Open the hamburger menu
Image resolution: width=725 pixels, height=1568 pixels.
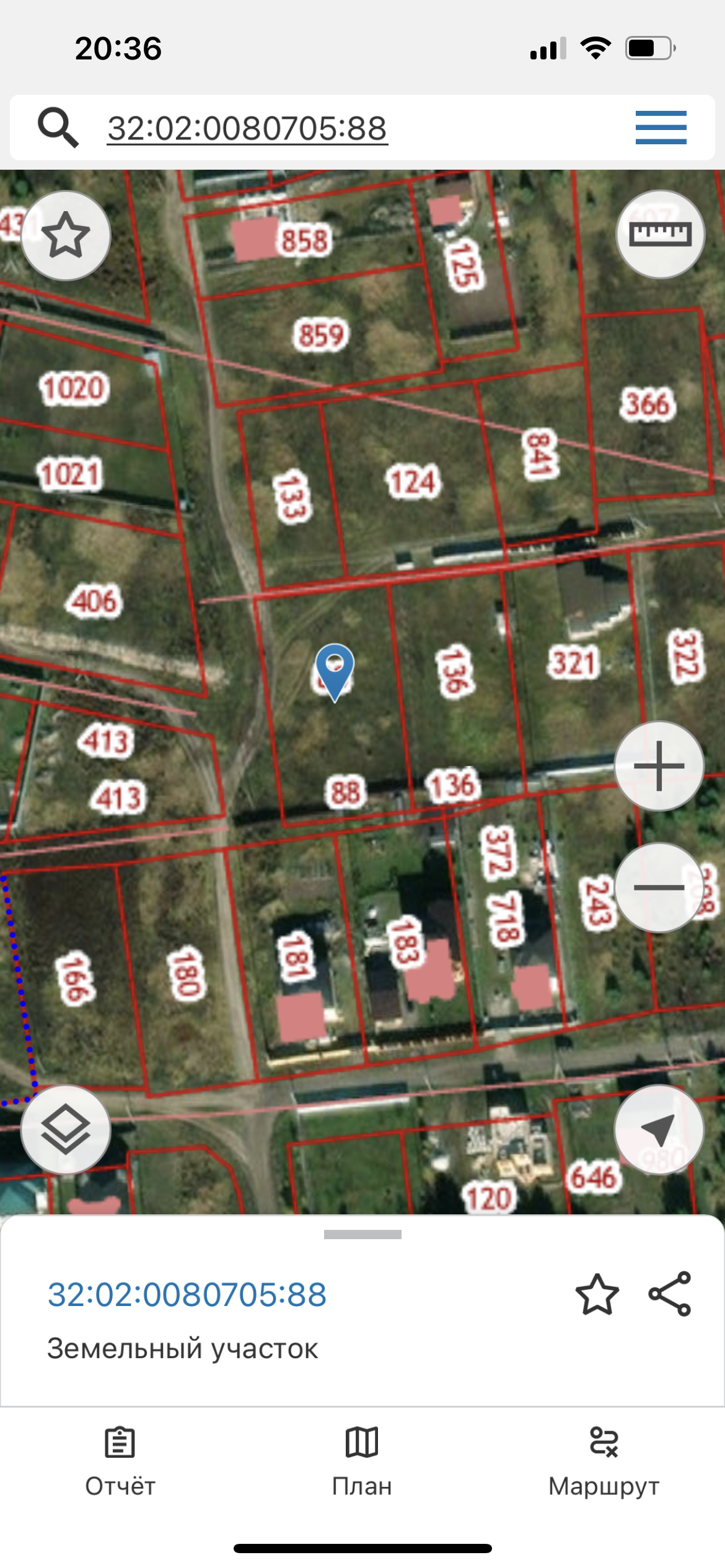click(x=661, y=128)
